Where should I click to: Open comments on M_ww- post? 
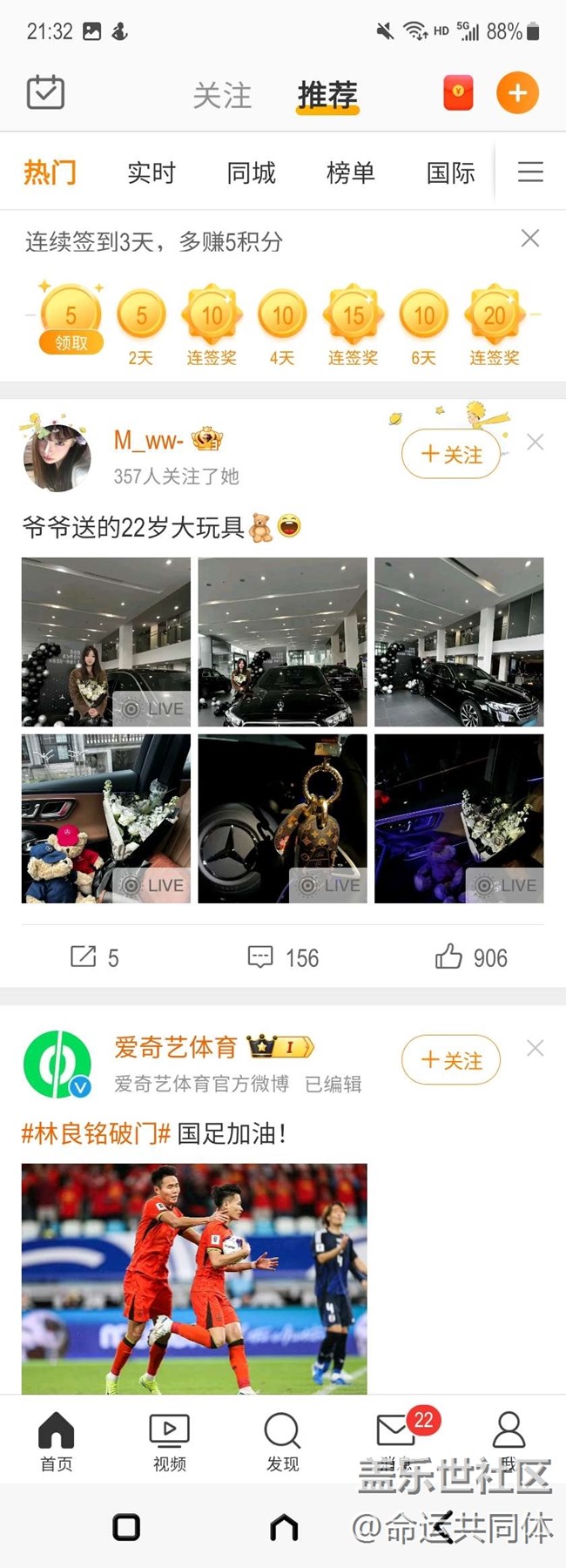coord(283,957)
